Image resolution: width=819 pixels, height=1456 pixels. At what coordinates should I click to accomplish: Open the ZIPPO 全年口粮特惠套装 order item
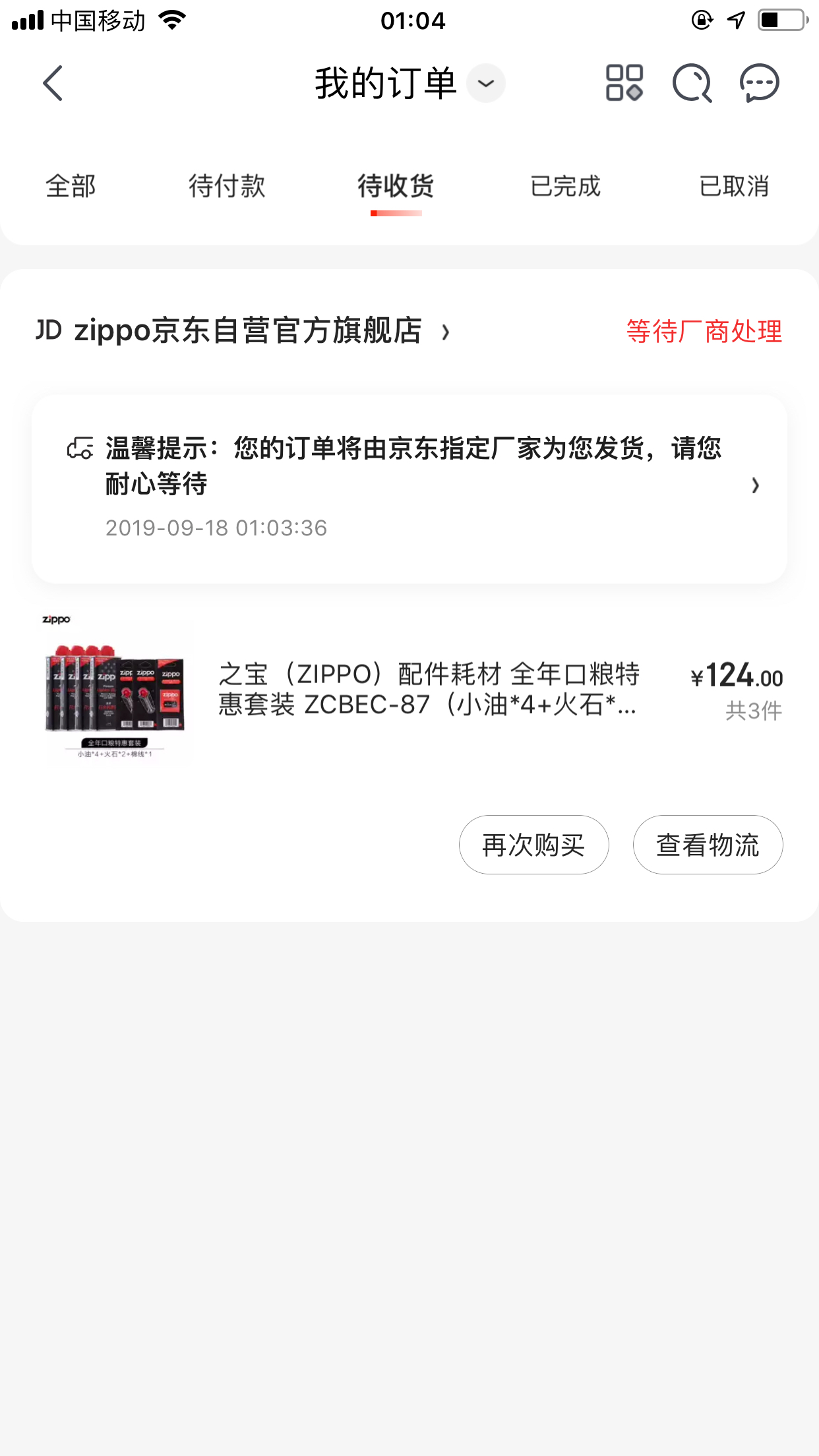pos(427,689)
